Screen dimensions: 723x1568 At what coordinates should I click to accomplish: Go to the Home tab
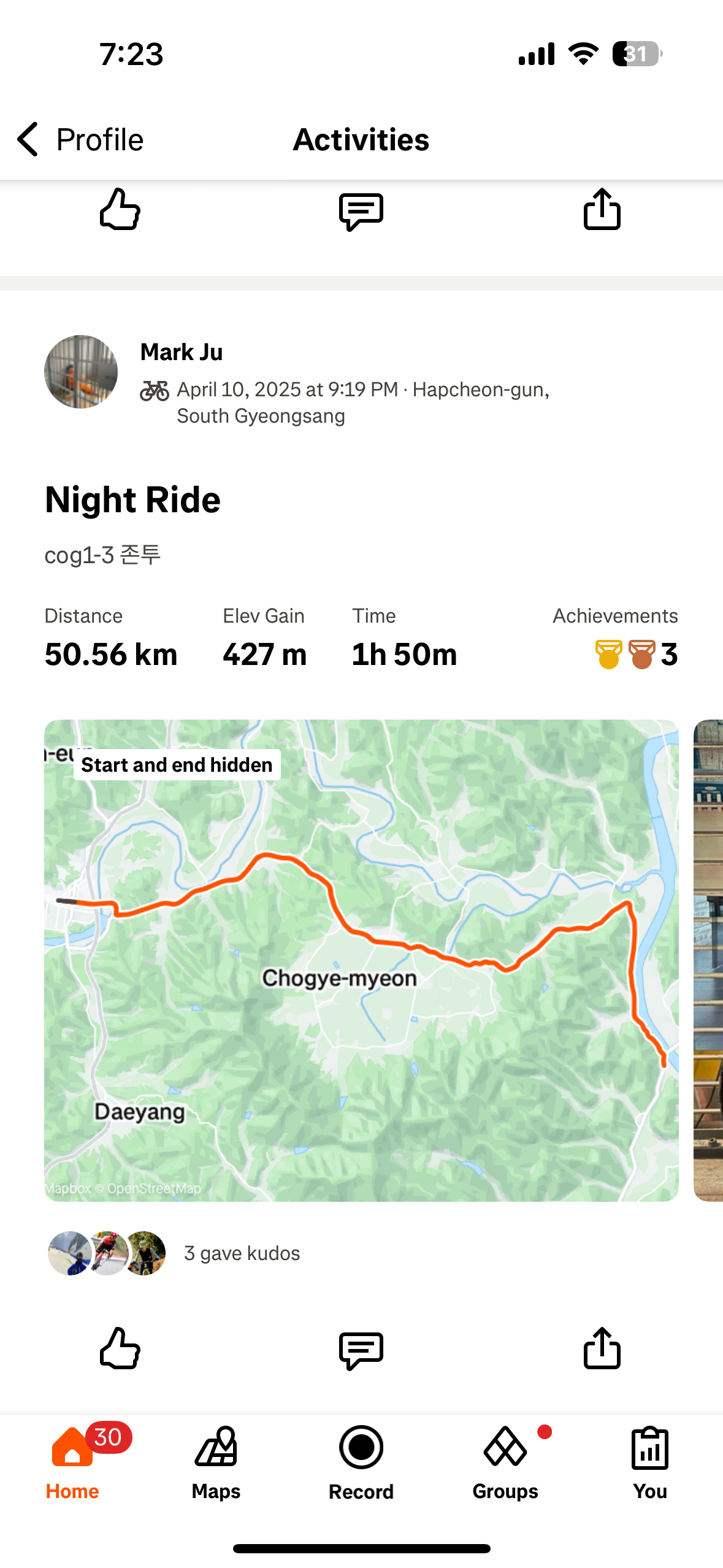tap(72, 1463)
